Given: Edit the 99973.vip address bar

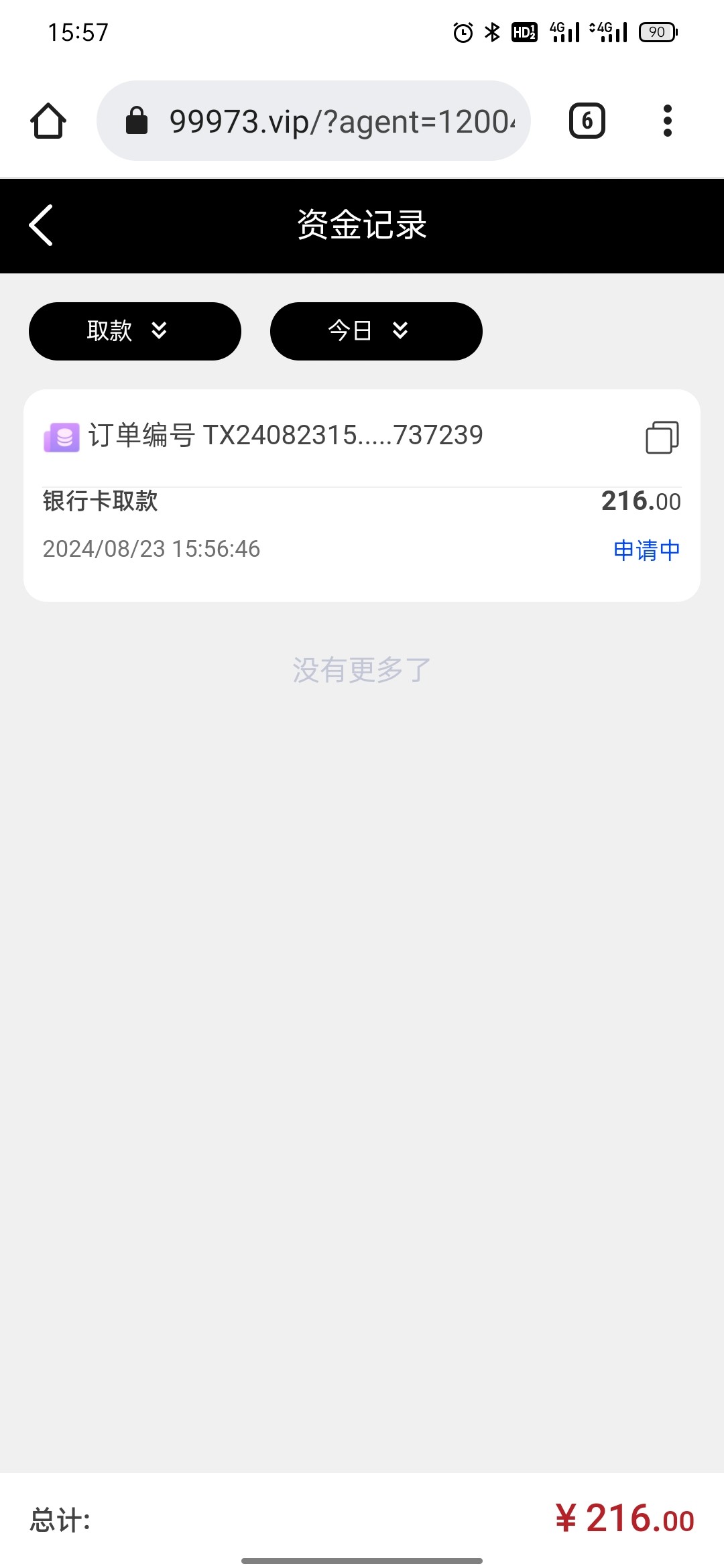Looking at the screenshot, I should pos(314,121).
